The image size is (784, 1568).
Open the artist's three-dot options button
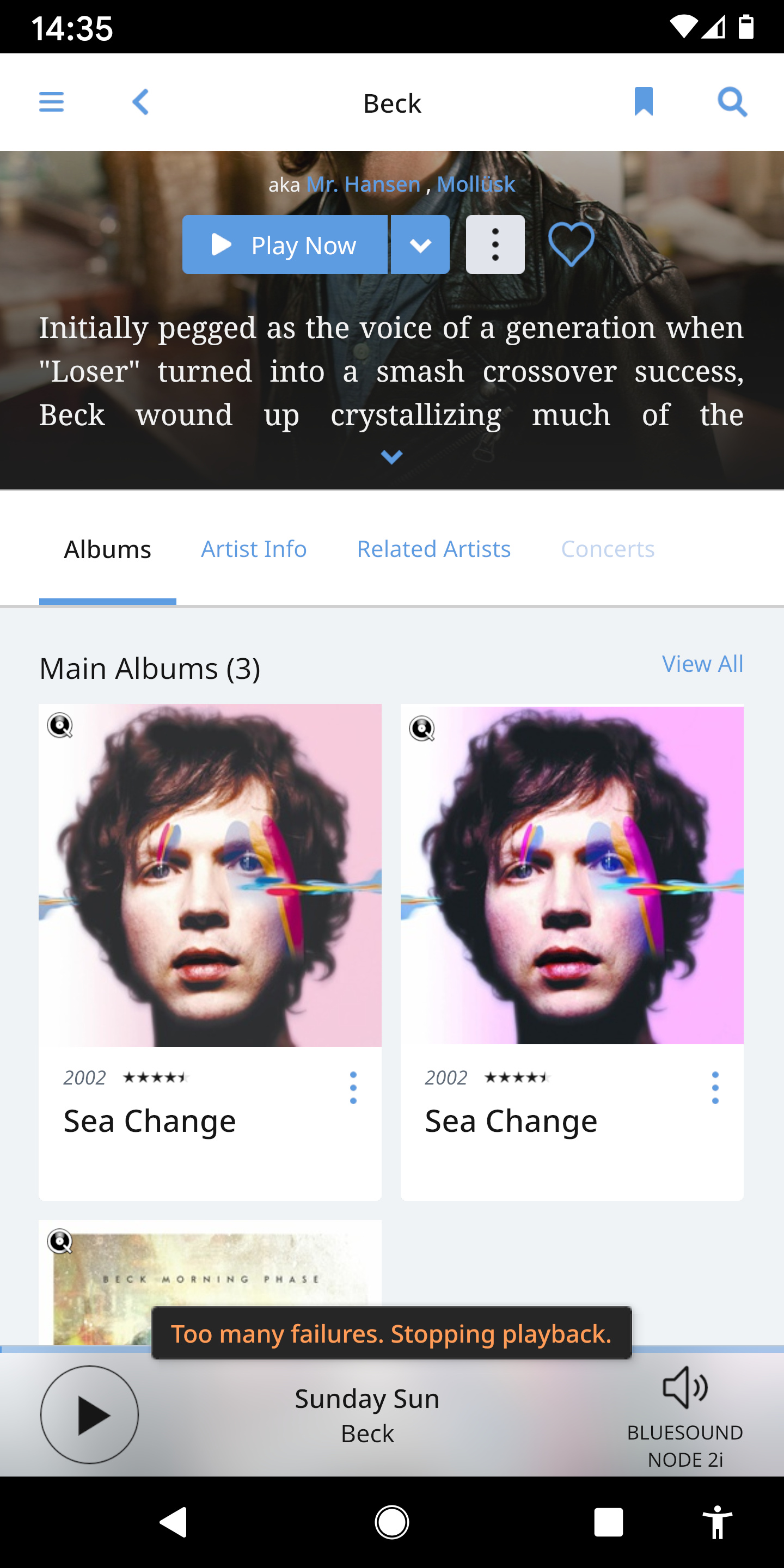click(495, 244)
